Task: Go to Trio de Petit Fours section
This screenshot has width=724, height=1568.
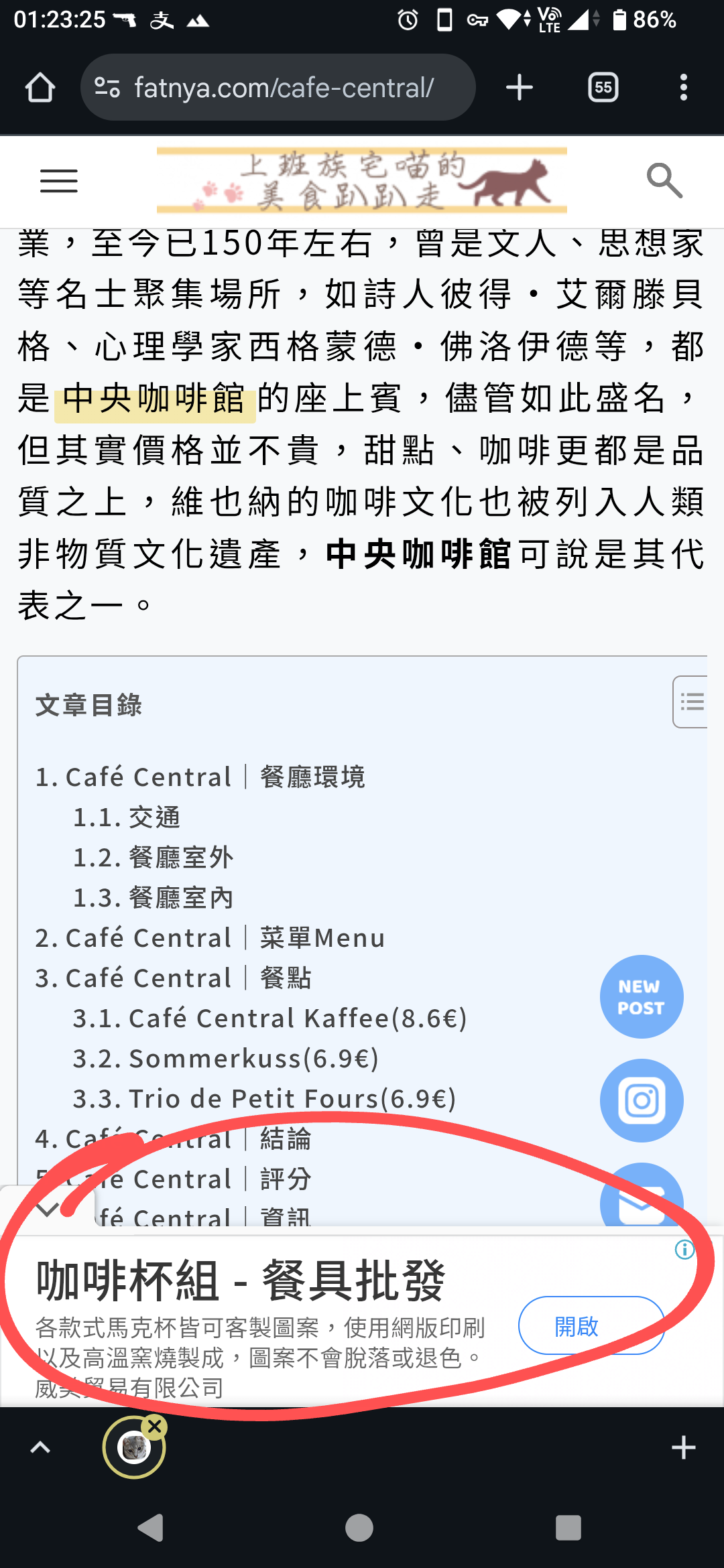Action: pyautogui.click(x=264, y=1099)
